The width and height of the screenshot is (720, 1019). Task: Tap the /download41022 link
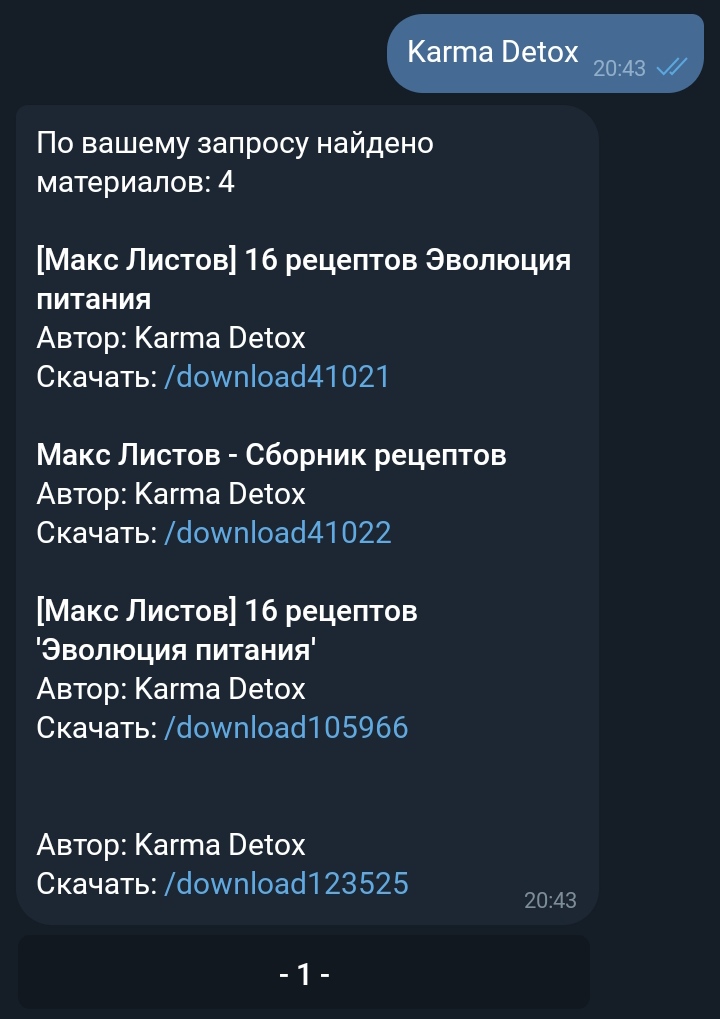[x=277, y=533]
